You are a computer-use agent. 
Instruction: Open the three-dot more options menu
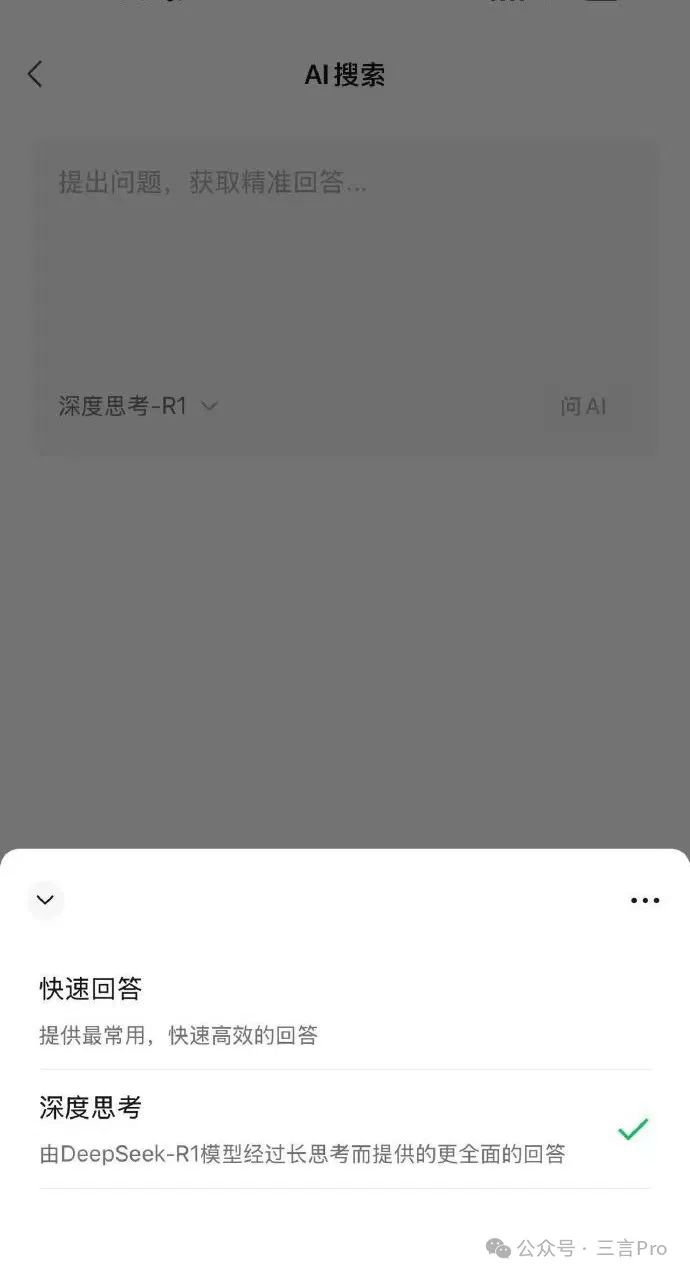pyautogui.click(x=645, y=900)
